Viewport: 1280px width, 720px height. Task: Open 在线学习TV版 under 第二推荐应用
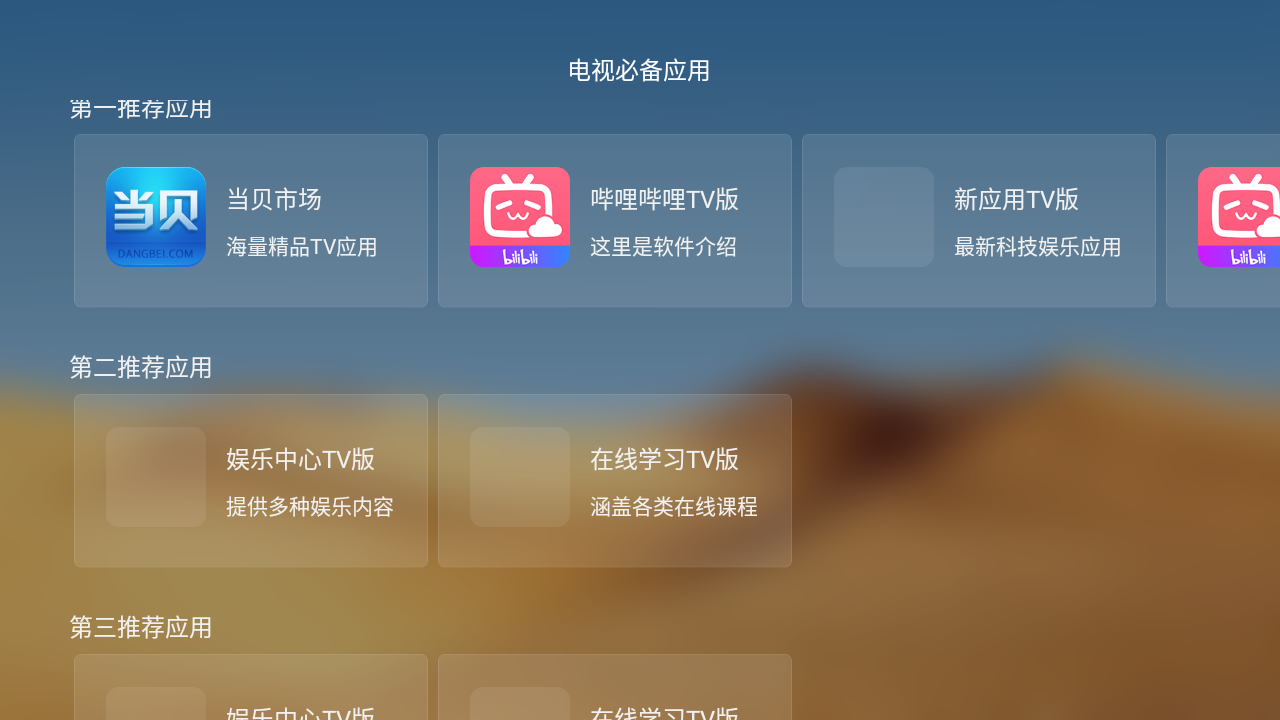click(614, 481)
